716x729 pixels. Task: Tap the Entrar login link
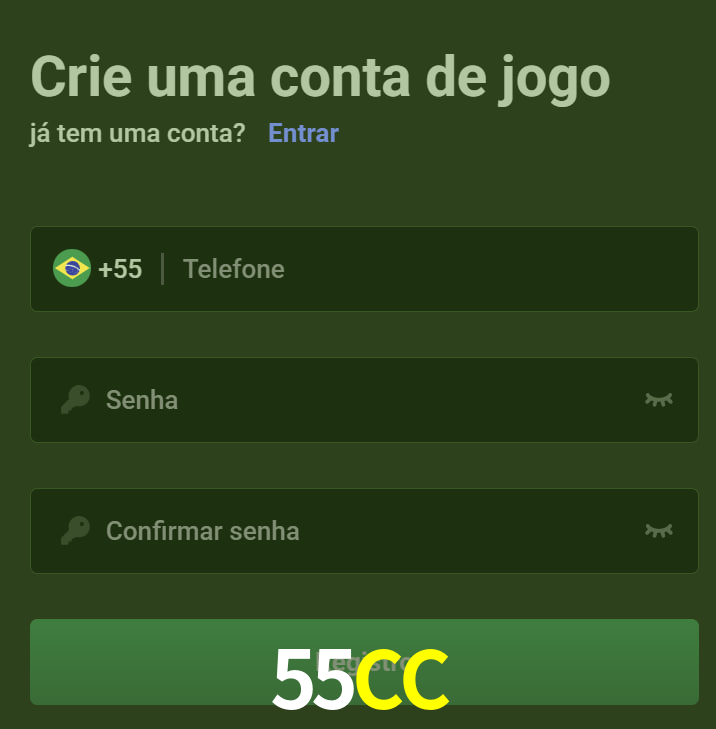click(303, 133)
